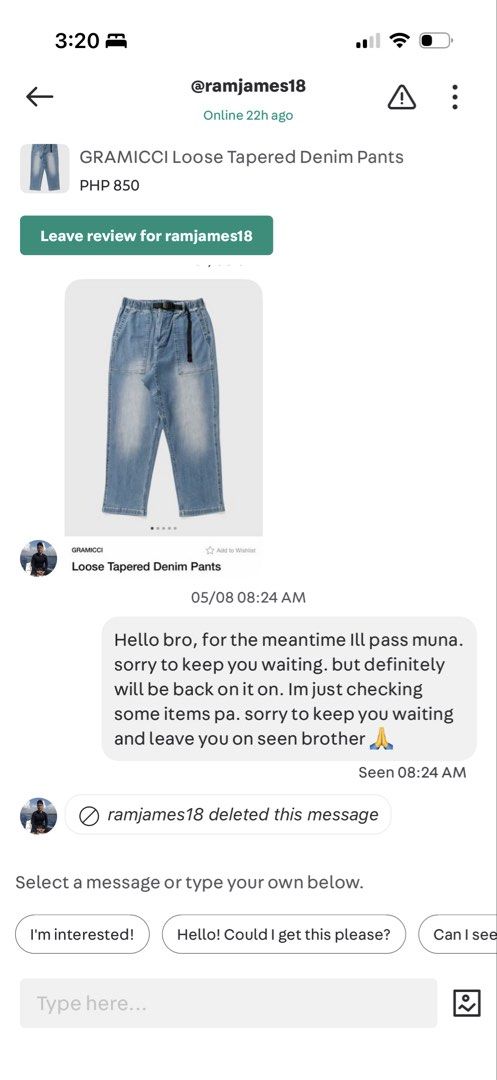This screenshot has height=1080, width=497.
Task: Open @ramjames18 profile from the header
Action: click(248, 87)
